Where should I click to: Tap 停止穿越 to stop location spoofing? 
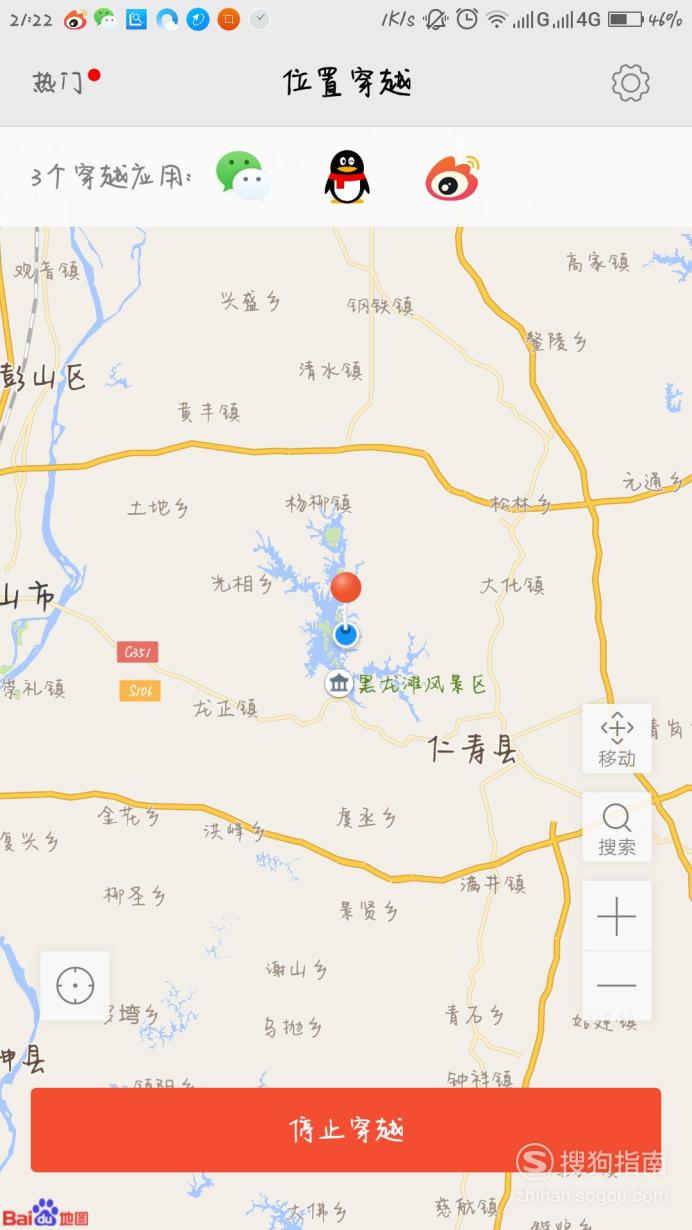(346, 1130)
